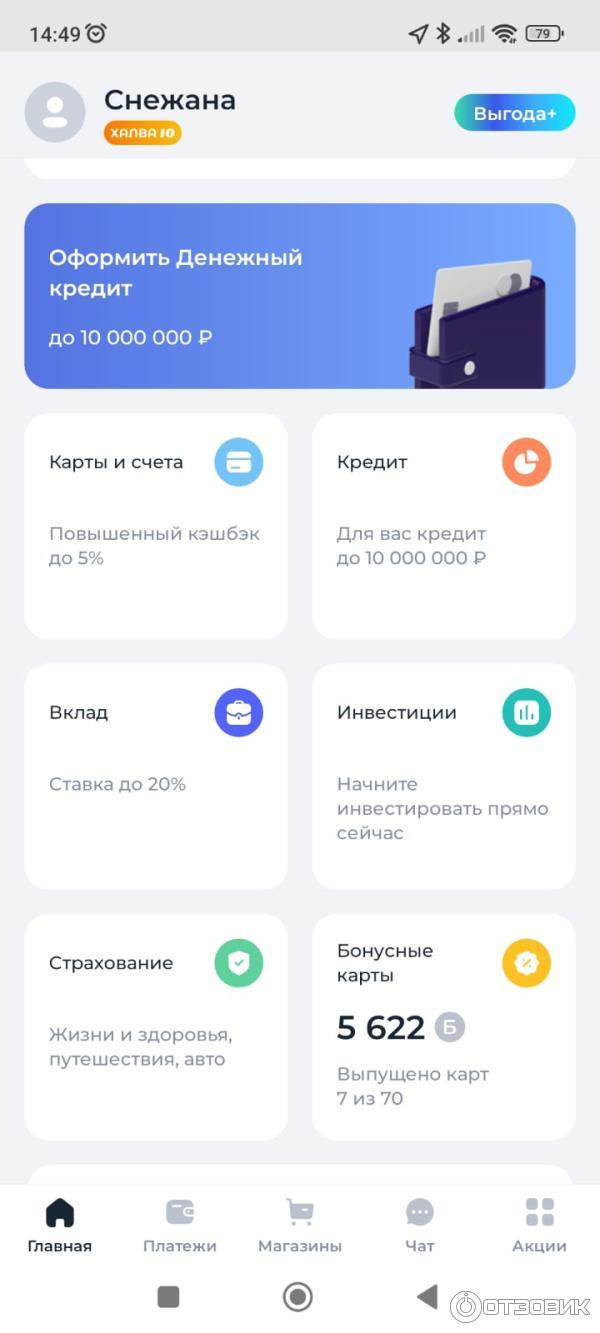Switch to the Главная tab
600x1333 pixels.
pyautogui.click(x=60, y=1226)
